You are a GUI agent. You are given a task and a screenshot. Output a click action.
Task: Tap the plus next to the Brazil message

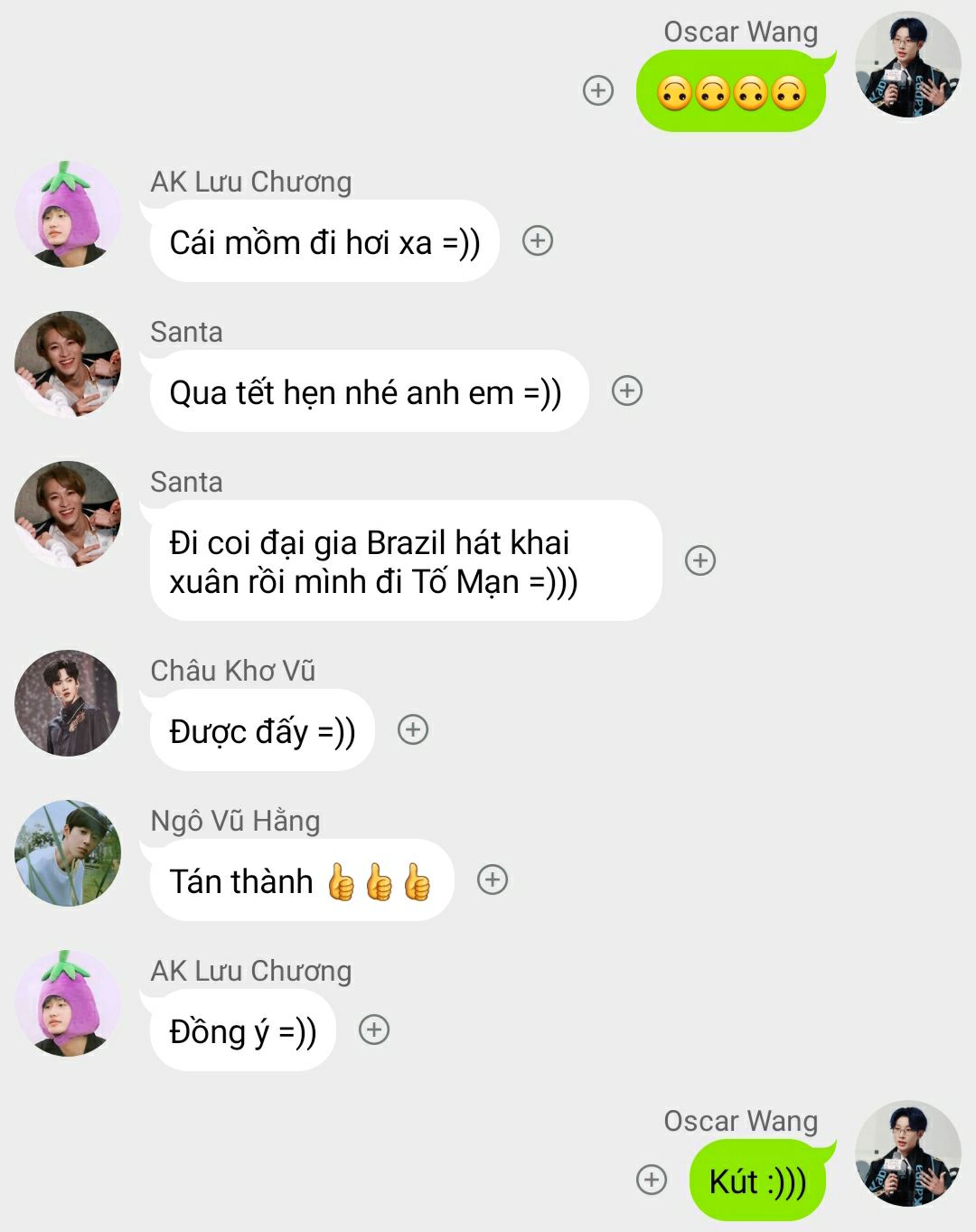tap(700, 560)
